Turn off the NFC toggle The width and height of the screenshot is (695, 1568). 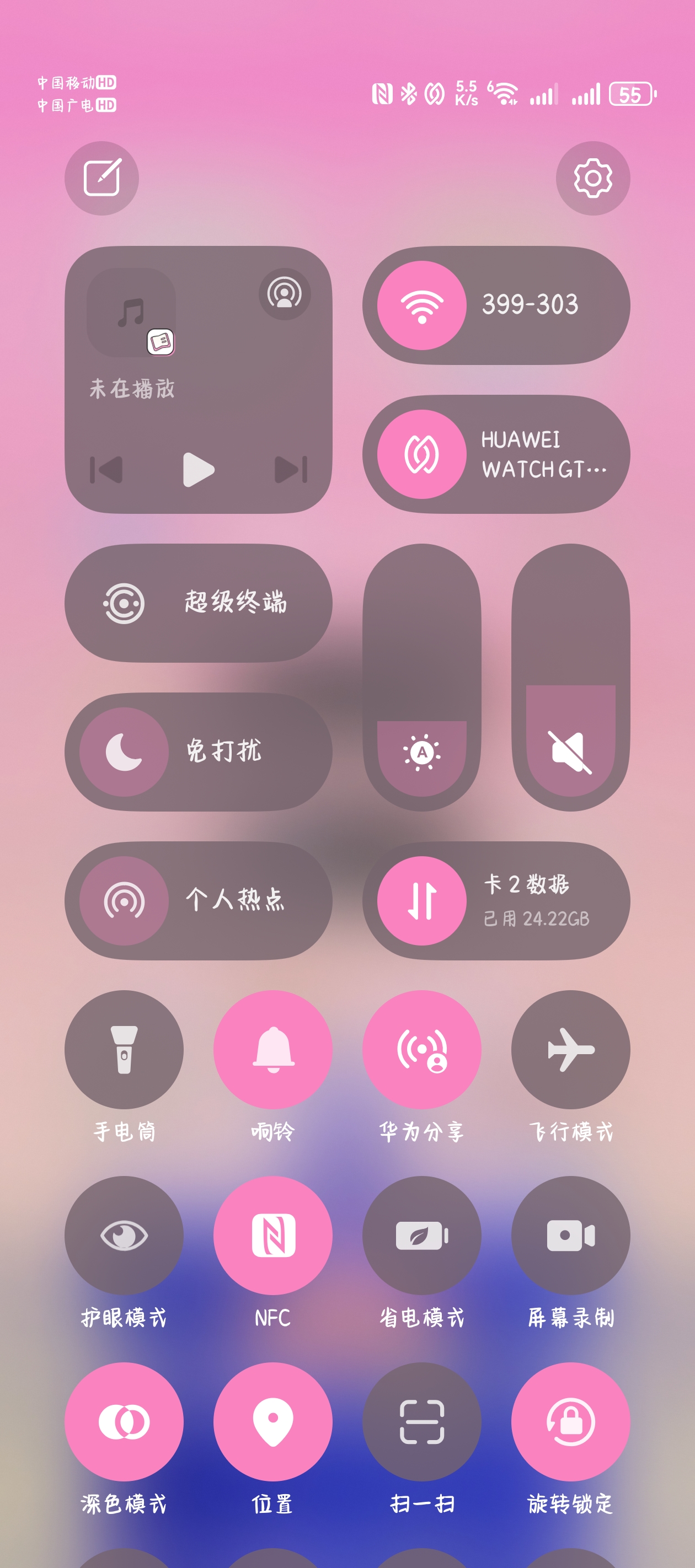273,1235
